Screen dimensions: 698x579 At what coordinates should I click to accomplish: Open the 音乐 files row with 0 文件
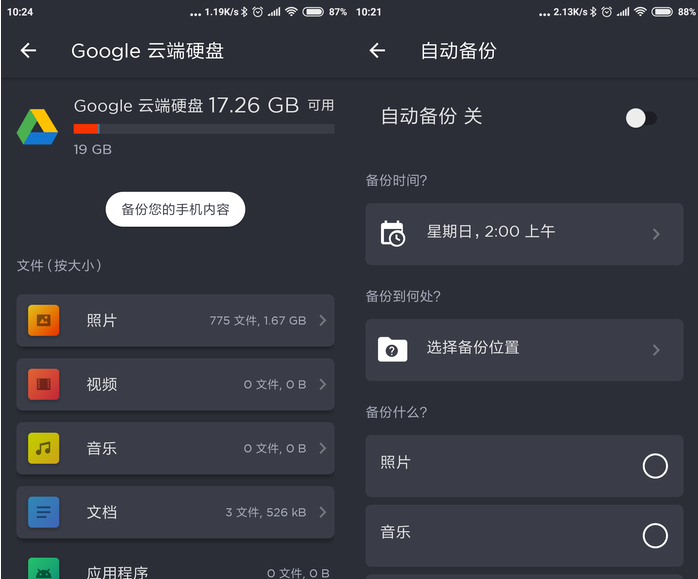pyautogui.click(x=175, y=448)
